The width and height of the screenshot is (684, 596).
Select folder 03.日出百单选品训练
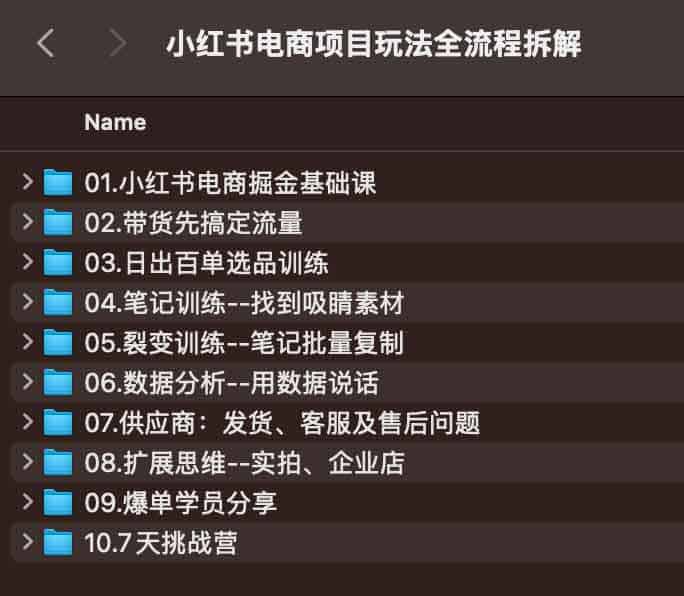coord(206,263)
